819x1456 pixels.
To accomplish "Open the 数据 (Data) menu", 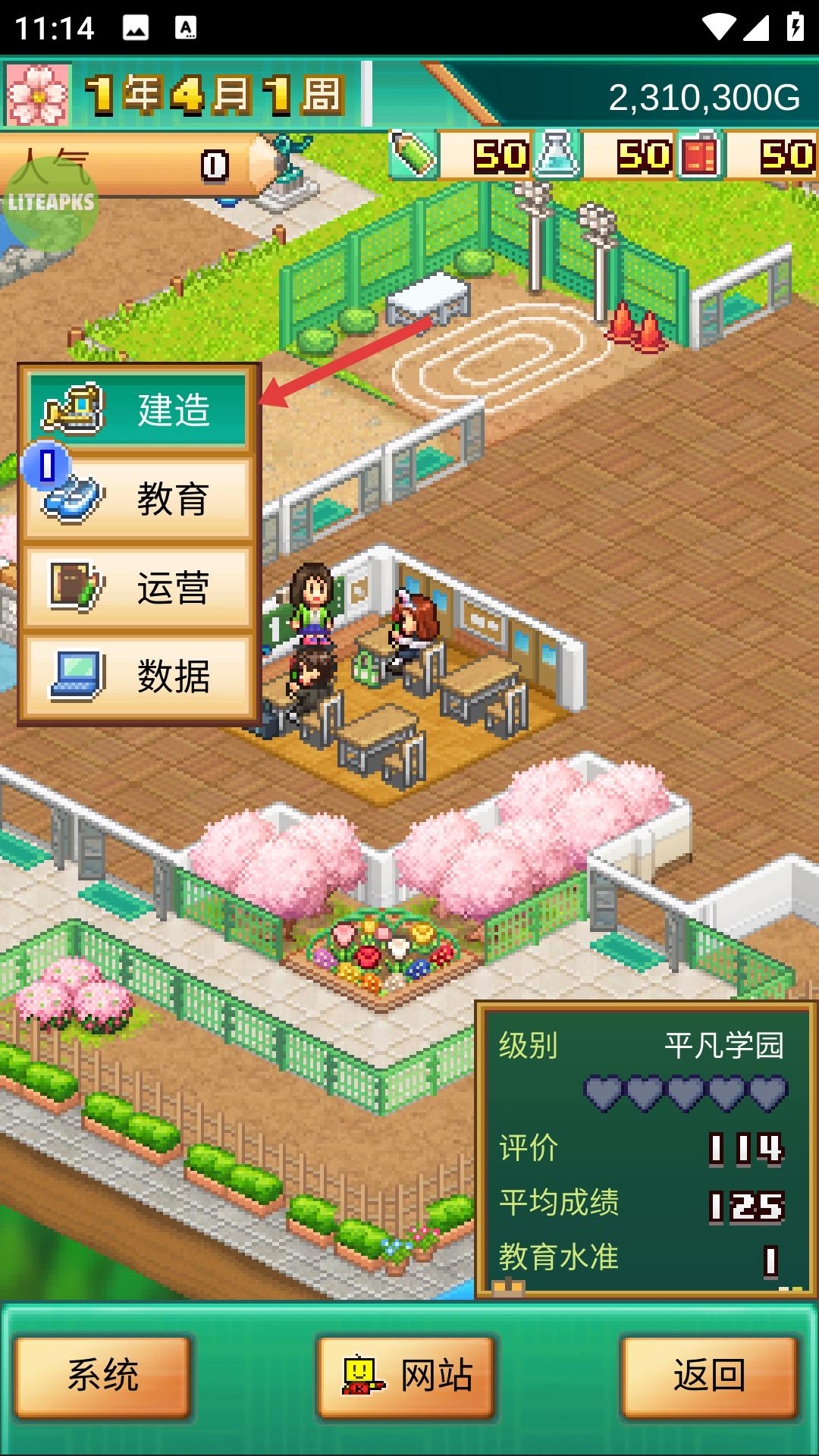I will tap(139, 676).
